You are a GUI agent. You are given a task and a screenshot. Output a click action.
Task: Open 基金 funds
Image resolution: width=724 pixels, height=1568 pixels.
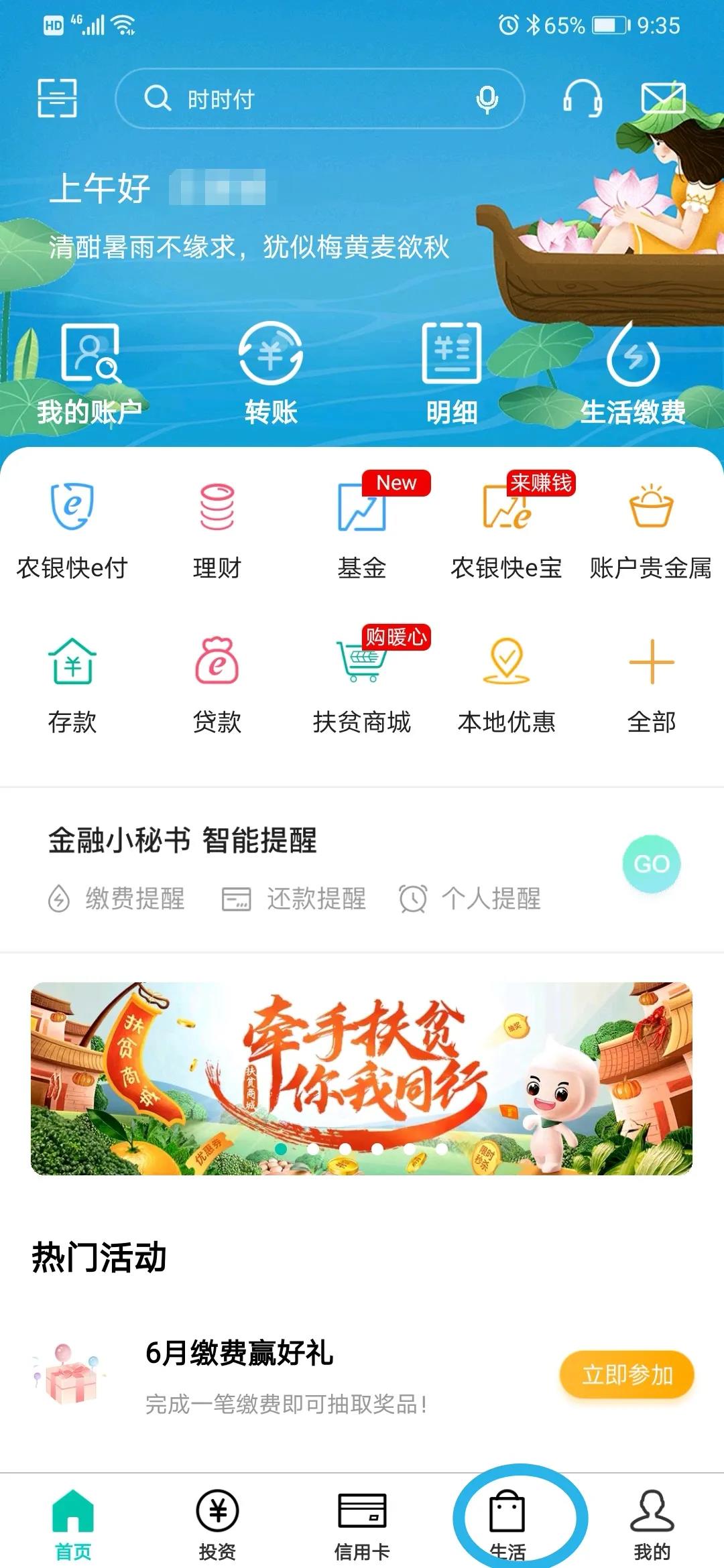362,529
